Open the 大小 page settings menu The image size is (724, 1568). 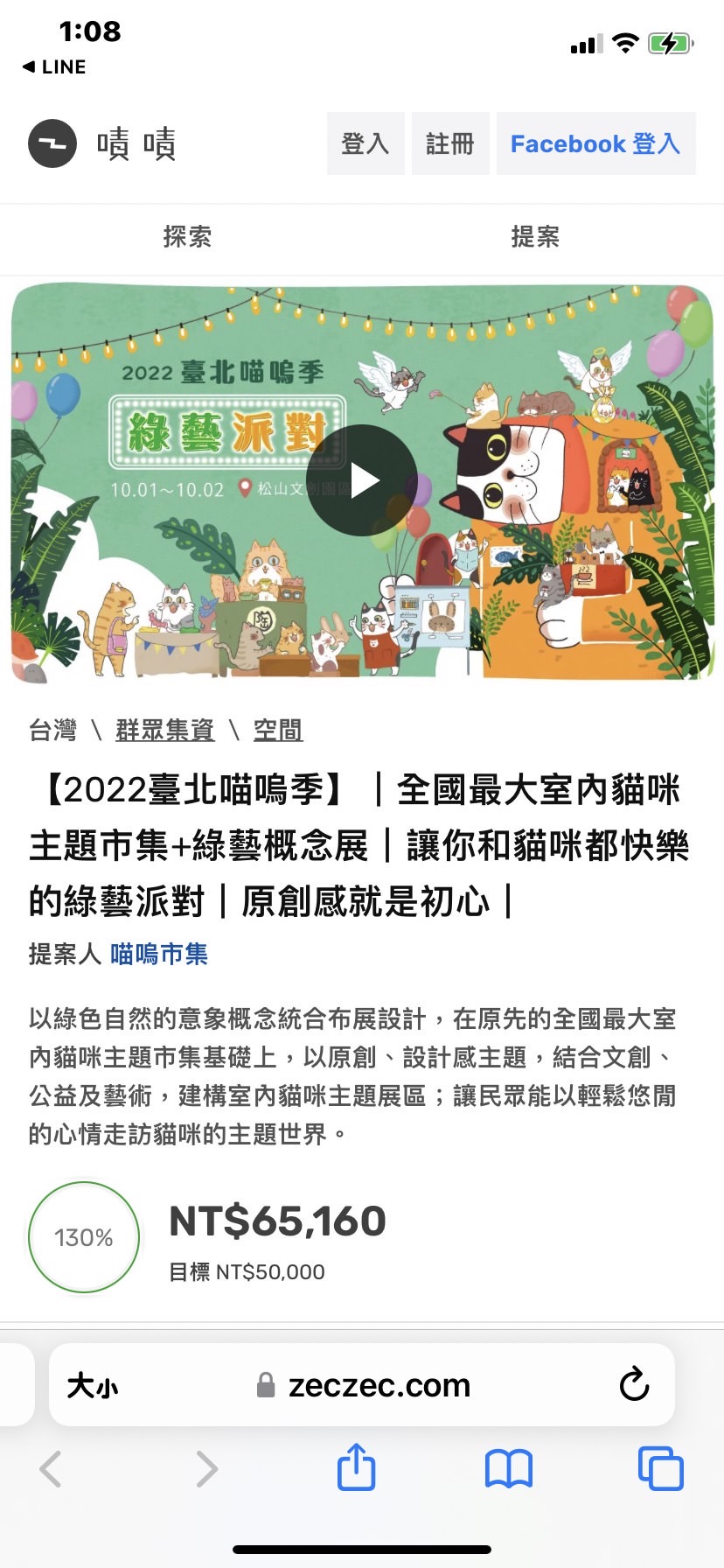pos(93,1385)
